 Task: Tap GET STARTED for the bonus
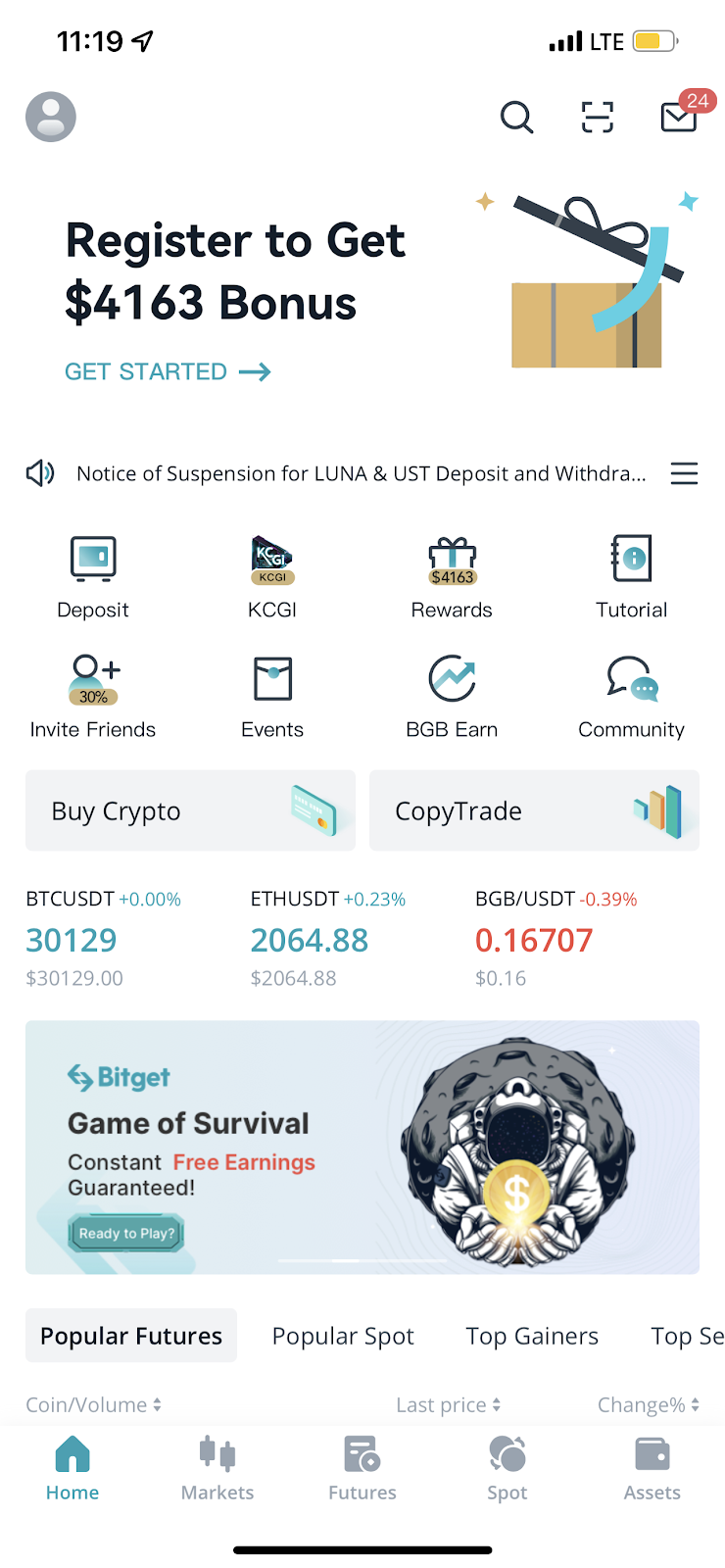point(168,372)
